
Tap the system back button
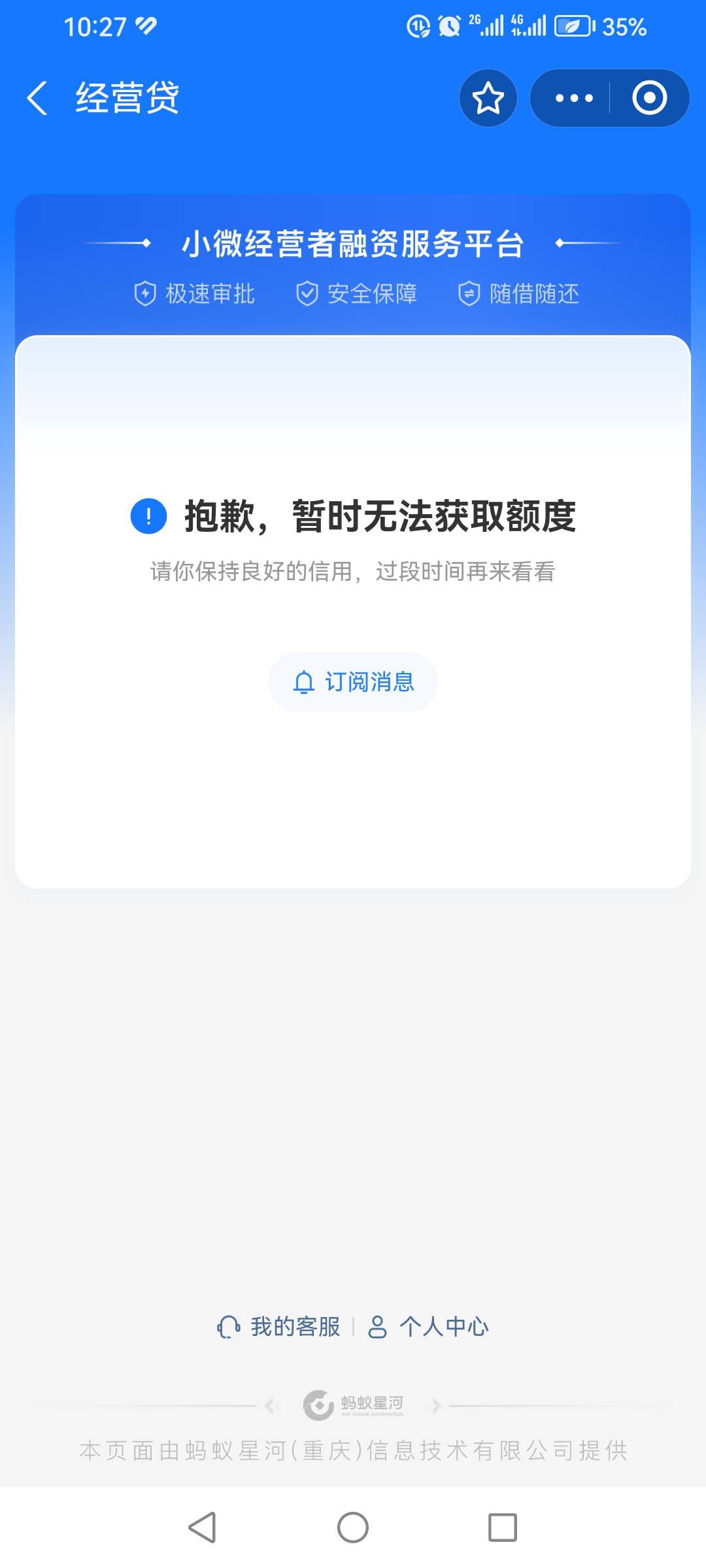(x=202, y=1527)
